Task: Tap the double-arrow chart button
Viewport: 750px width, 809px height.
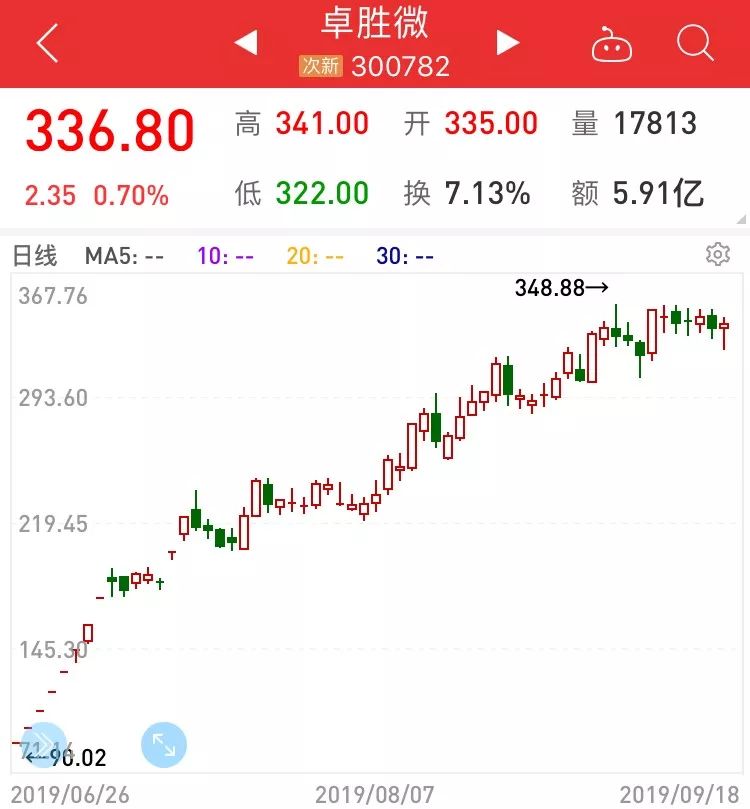Action: click(x=44, y=744)
